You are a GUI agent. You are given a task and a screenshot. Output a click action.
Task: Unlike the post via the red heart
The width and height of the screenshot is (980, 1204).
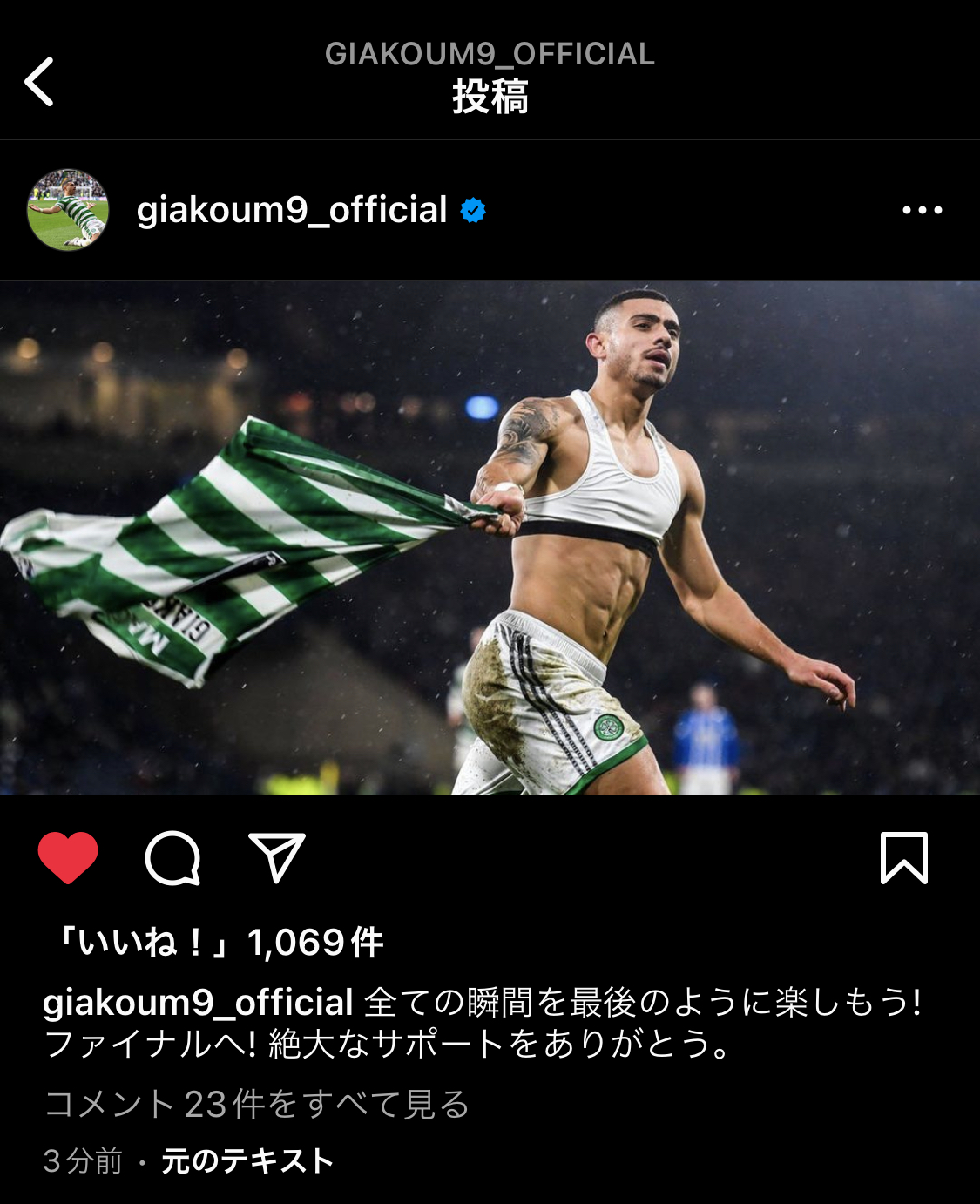click(68, 858)
